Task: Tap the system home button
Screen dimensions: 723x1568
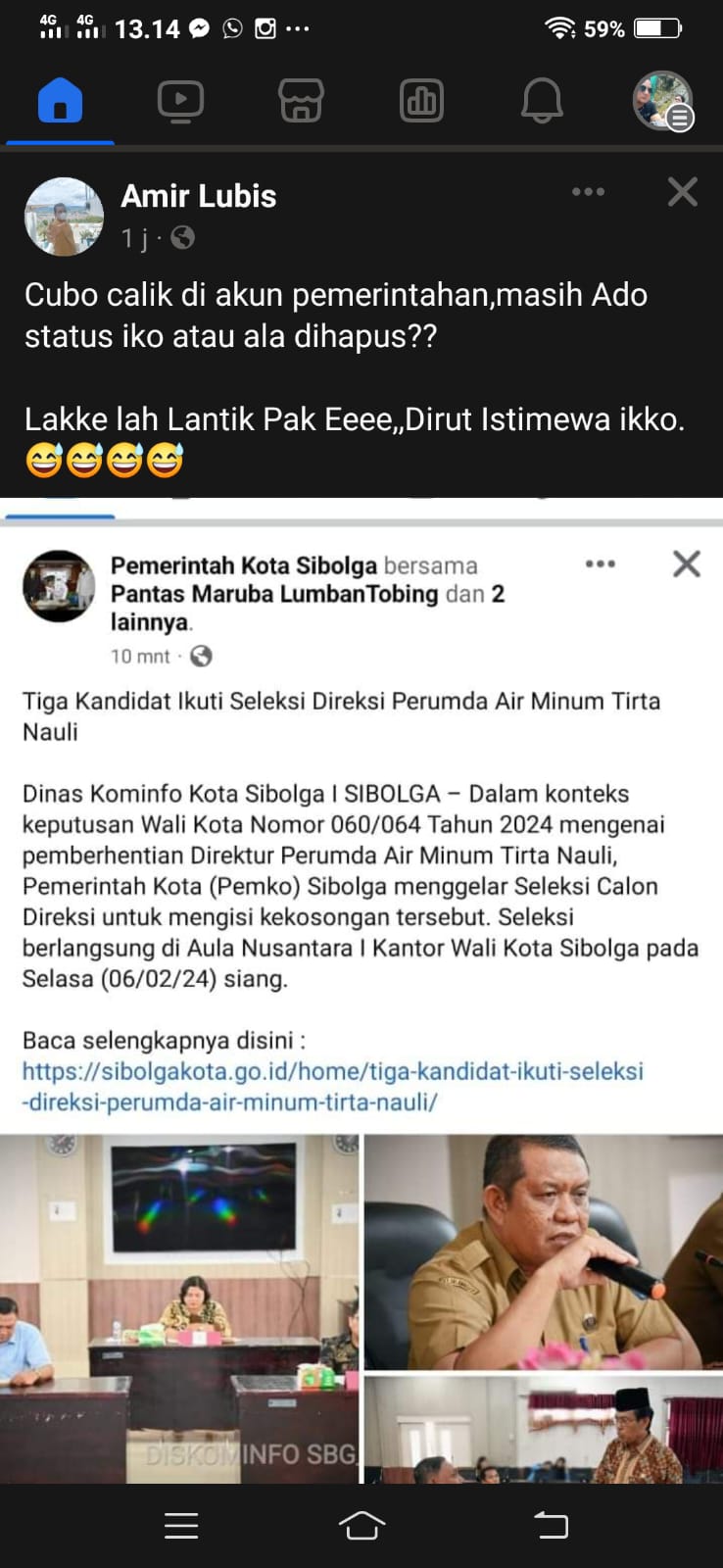Action: [x=361, y=1525]
